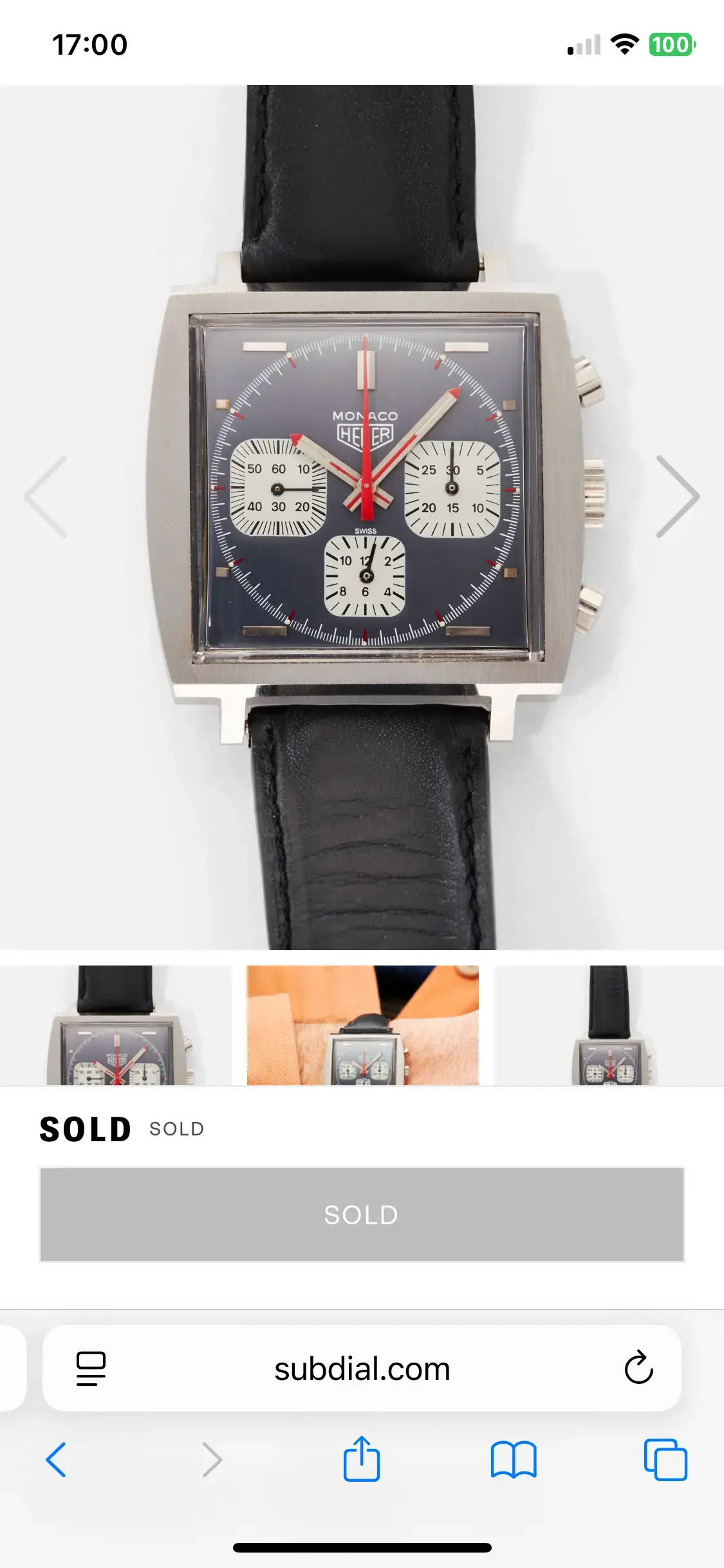Reload the page
This screenshot has height=1568, width=724.
pyautogui.click(x=638, y=1368)
